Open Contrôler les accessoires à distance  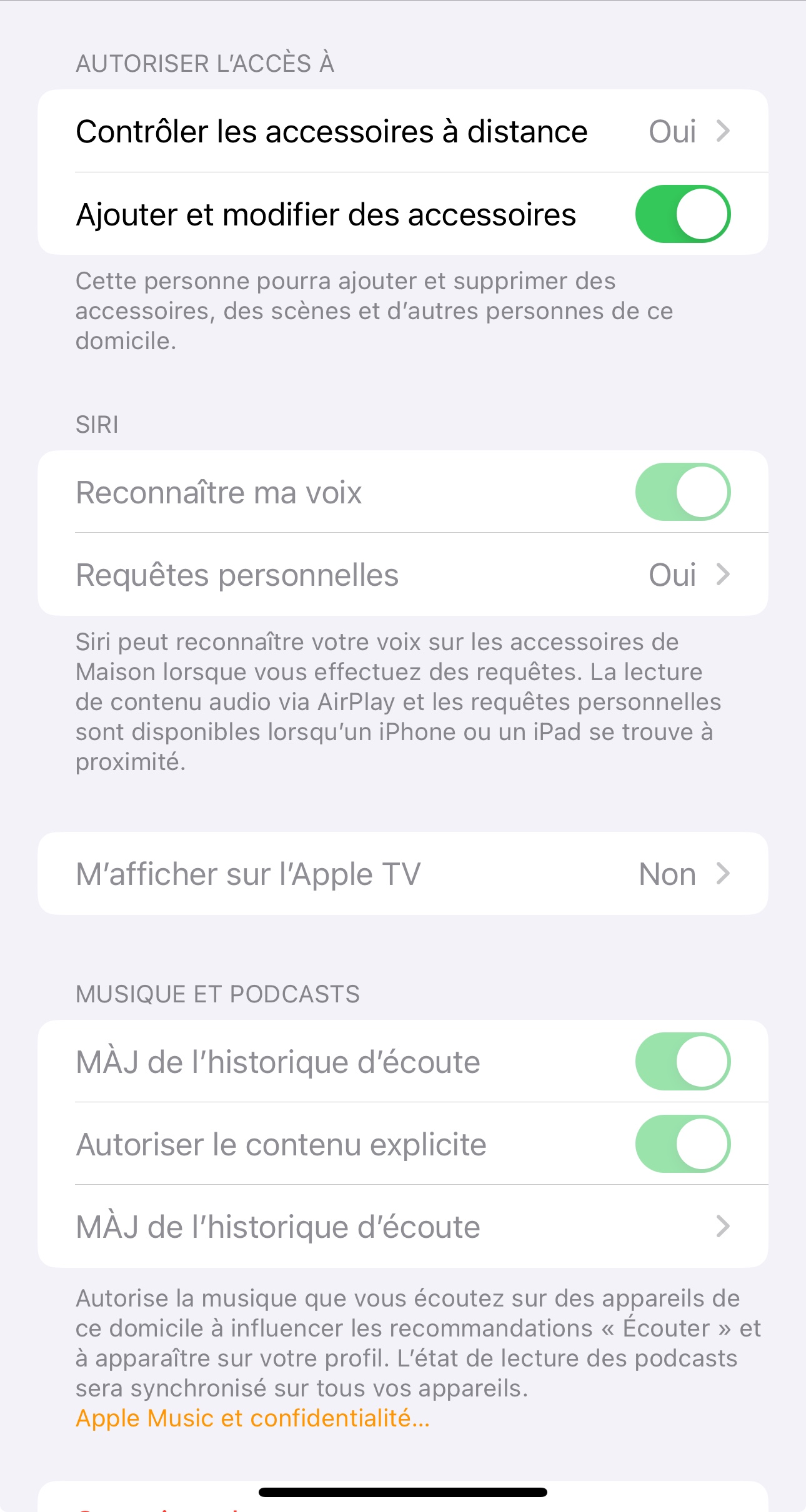point(402,131)
